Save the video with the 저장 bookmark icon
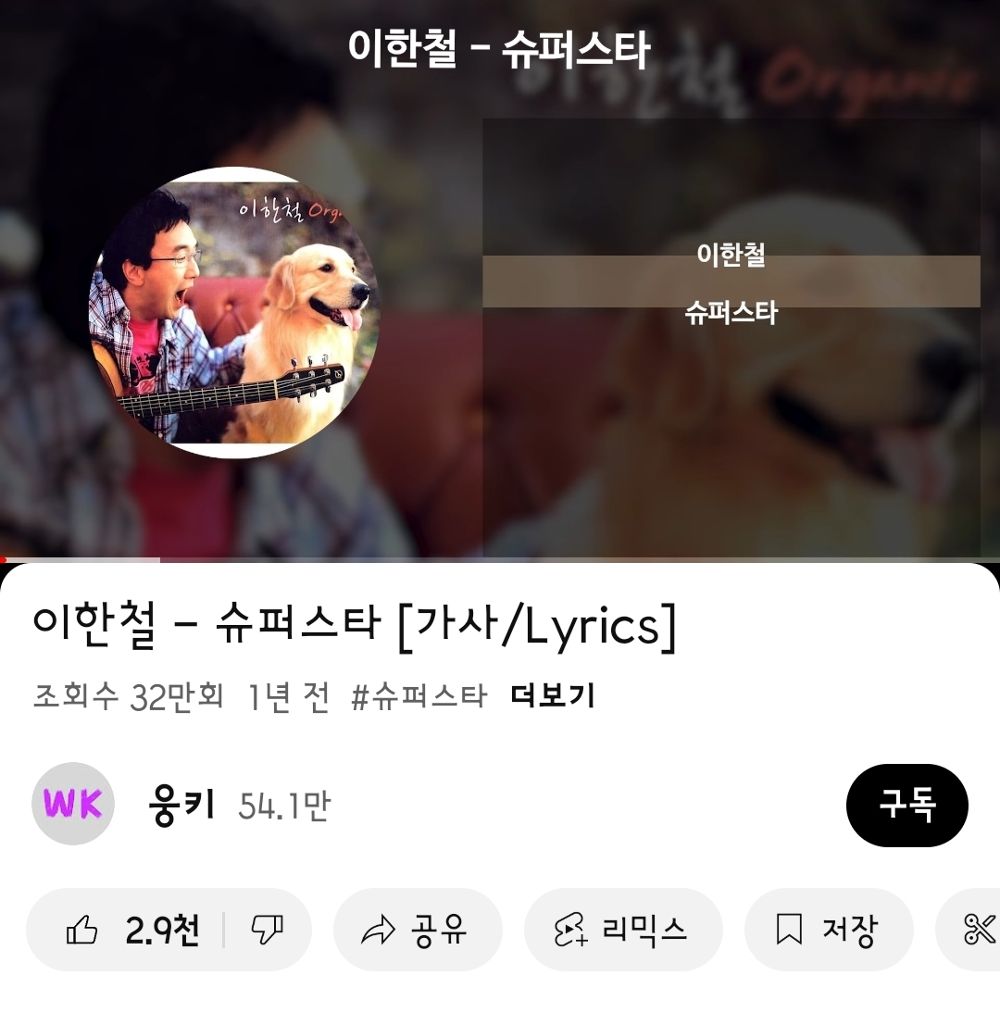The image size is (1000, 1009). [x=790, y=929]
